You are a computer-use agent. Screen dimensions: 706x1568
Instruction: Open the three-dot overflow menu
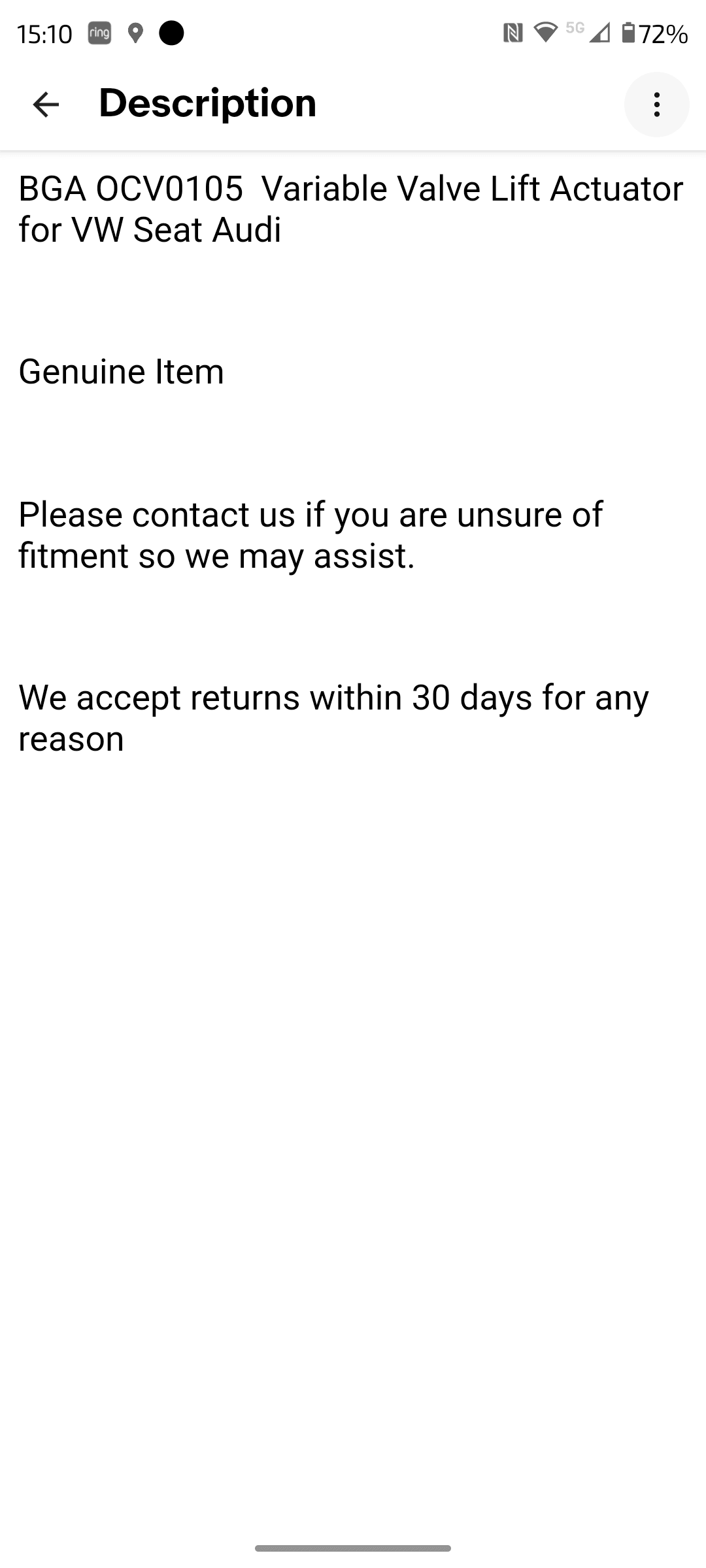[656, 105]
